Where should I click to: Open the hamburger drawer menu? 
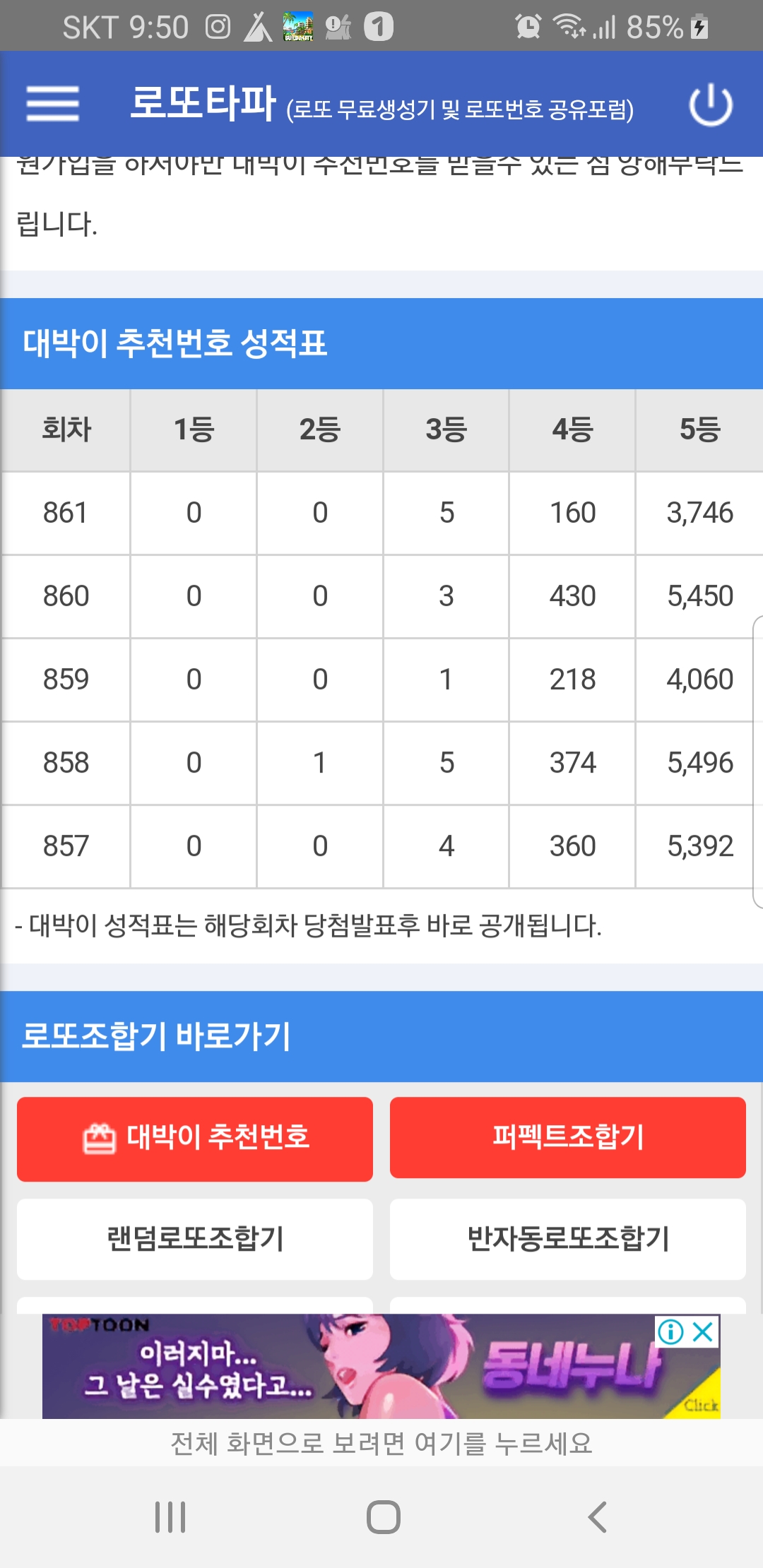[52, 104]
